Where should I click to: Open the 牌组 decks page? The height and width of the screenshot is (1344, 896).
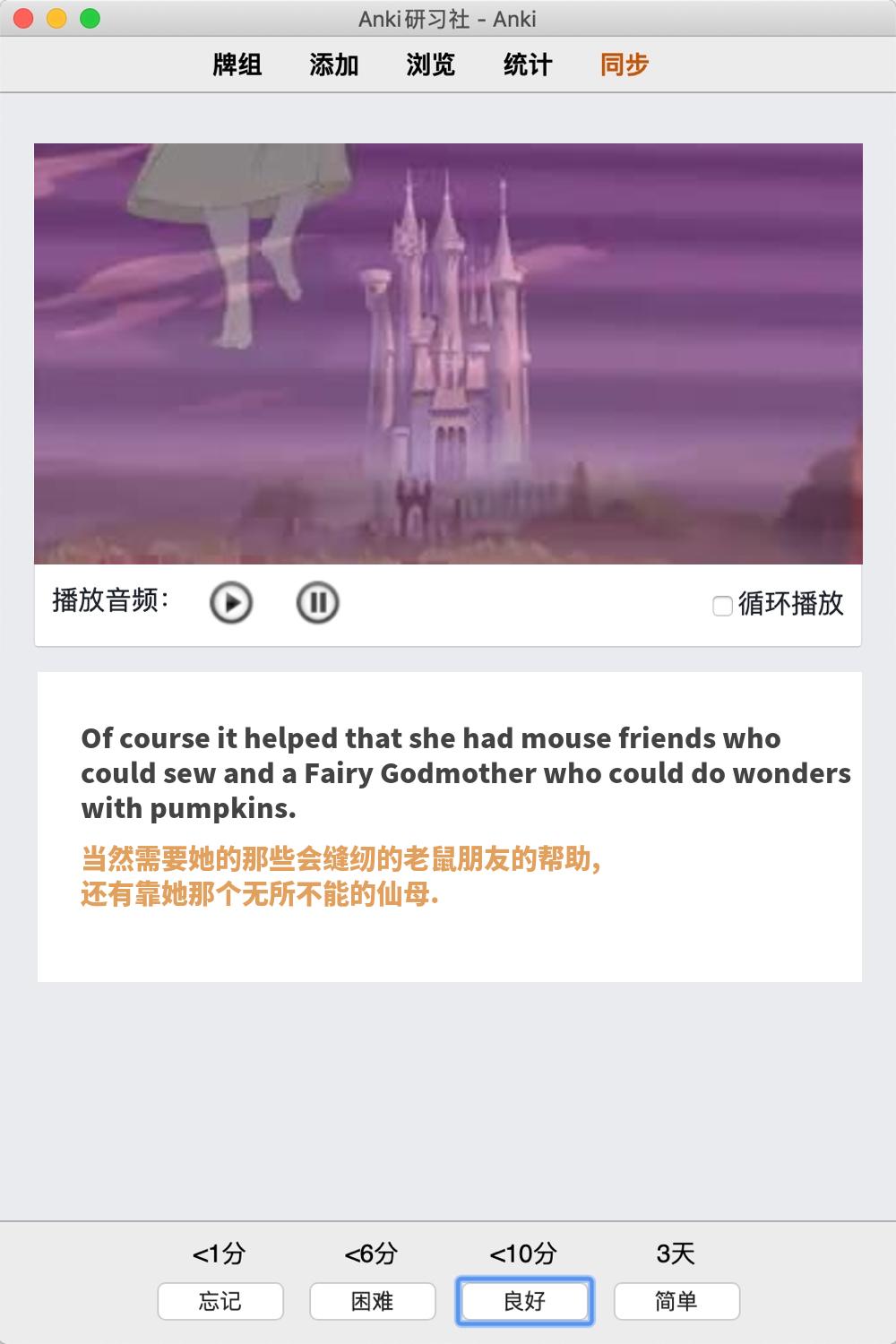coord(237,65)
